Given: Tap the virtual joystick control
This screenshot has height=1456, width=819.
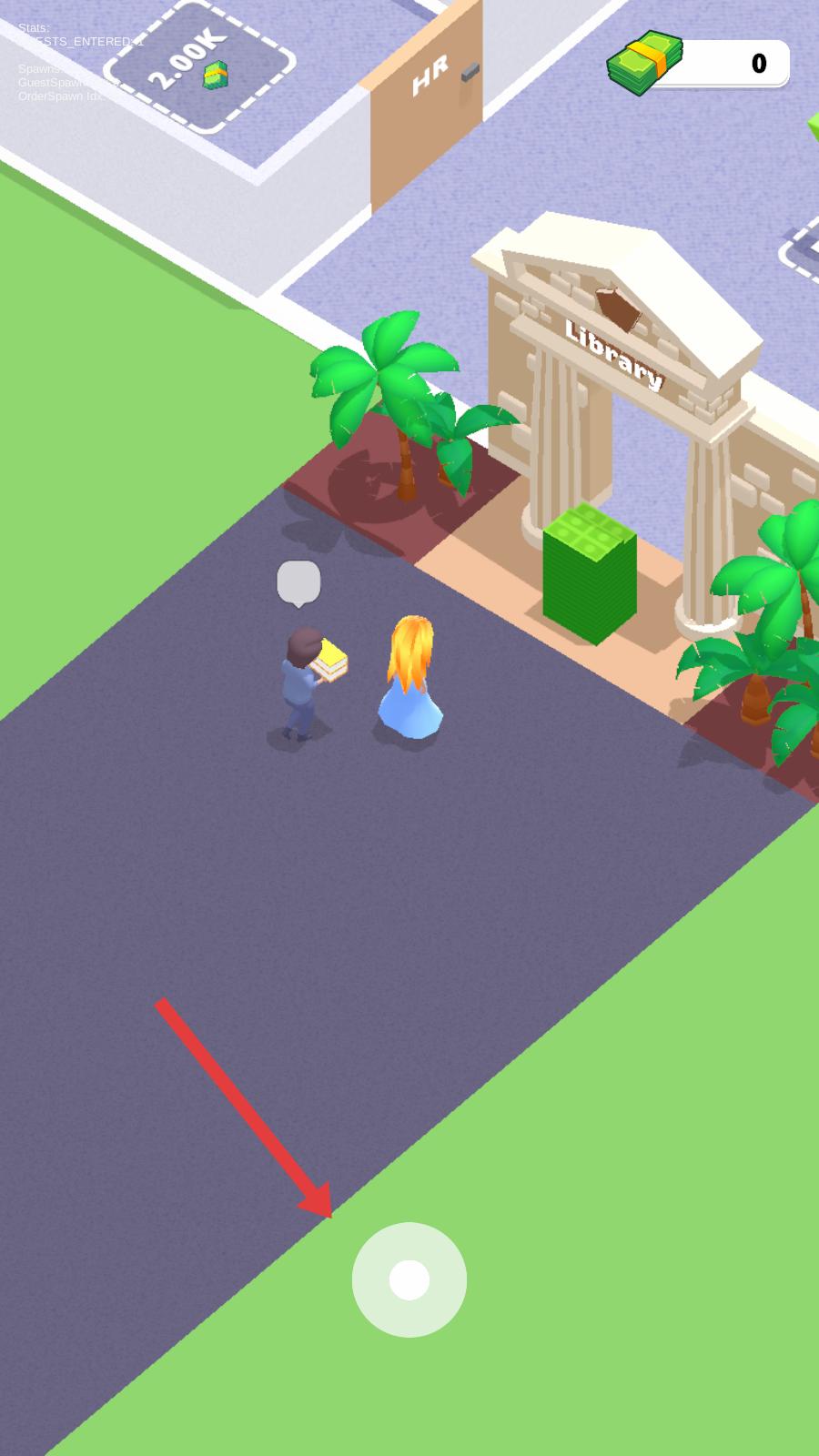Looking at the screenshot, I should click(409, 1279).
